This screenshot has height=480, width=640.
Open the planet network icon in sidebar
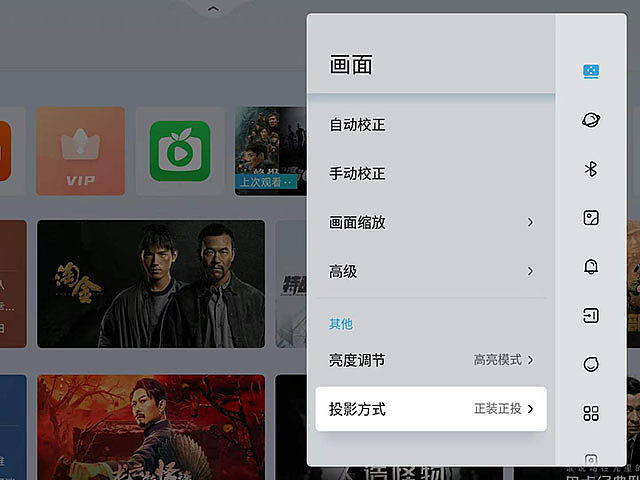tap(591, 120)
